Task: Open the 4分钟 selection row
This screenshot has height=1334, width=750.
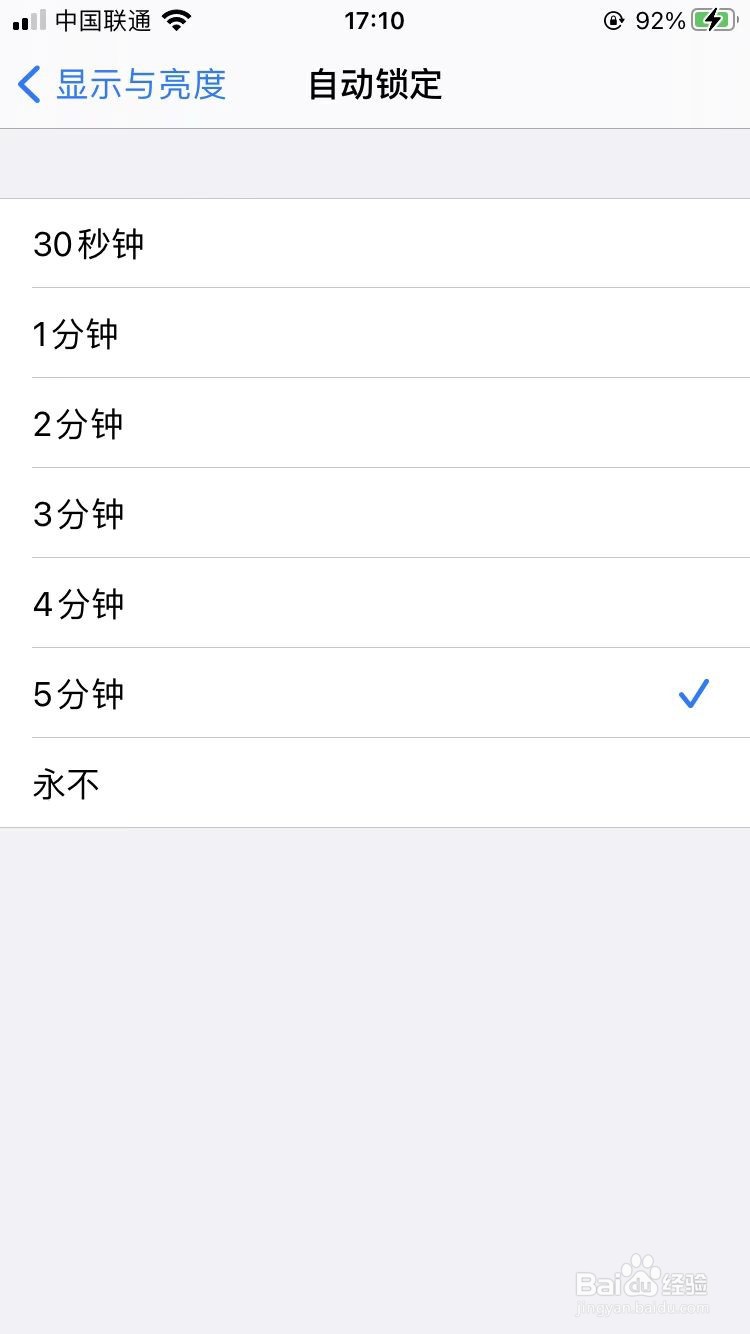Action: pyautogui.click(x=375, y=603)
